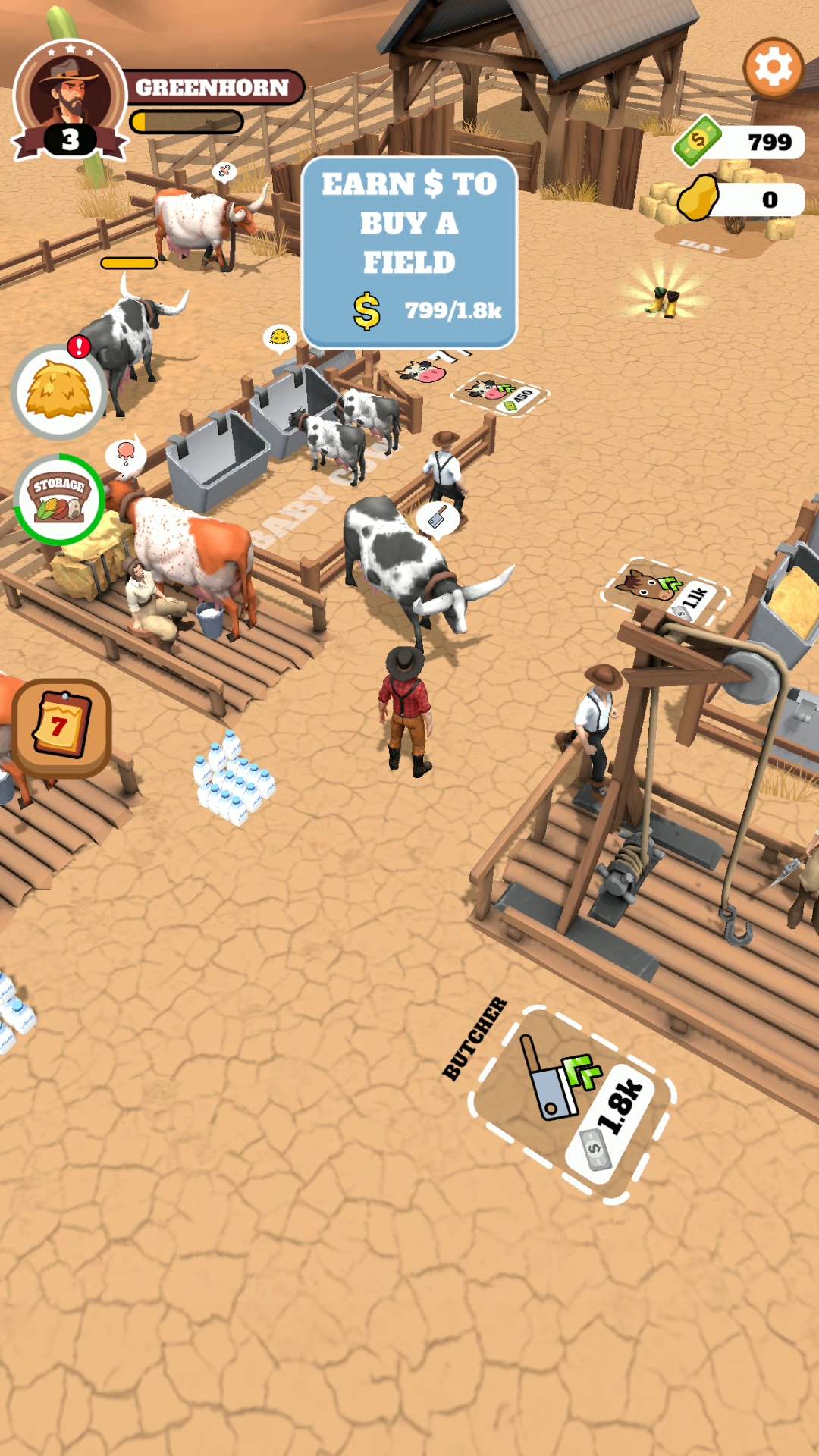Open the Storage button
The height and width of the screenshot is (1456, 819).
59,499
